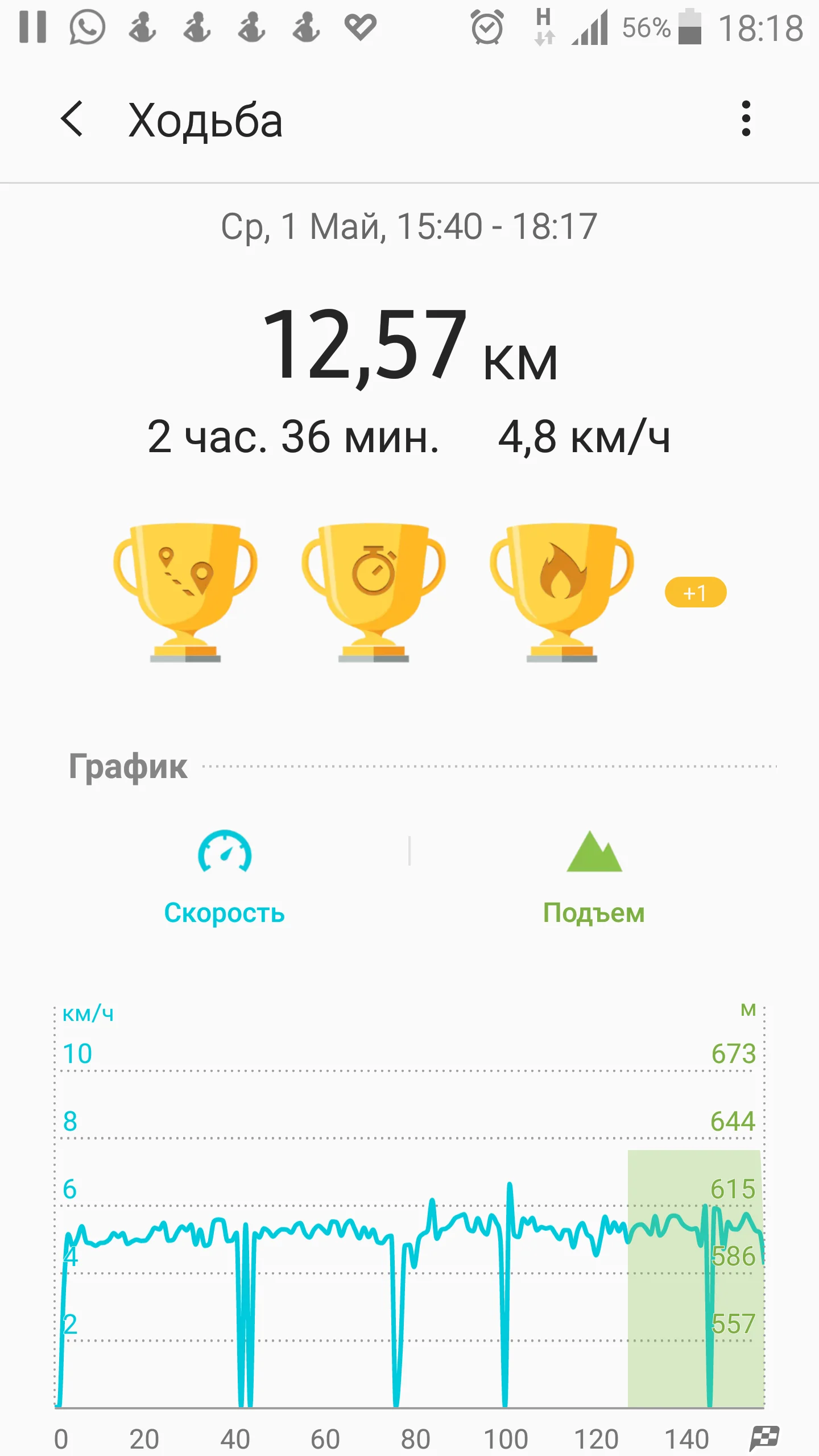Open the stopwatch duration trophy

point(374,591)
